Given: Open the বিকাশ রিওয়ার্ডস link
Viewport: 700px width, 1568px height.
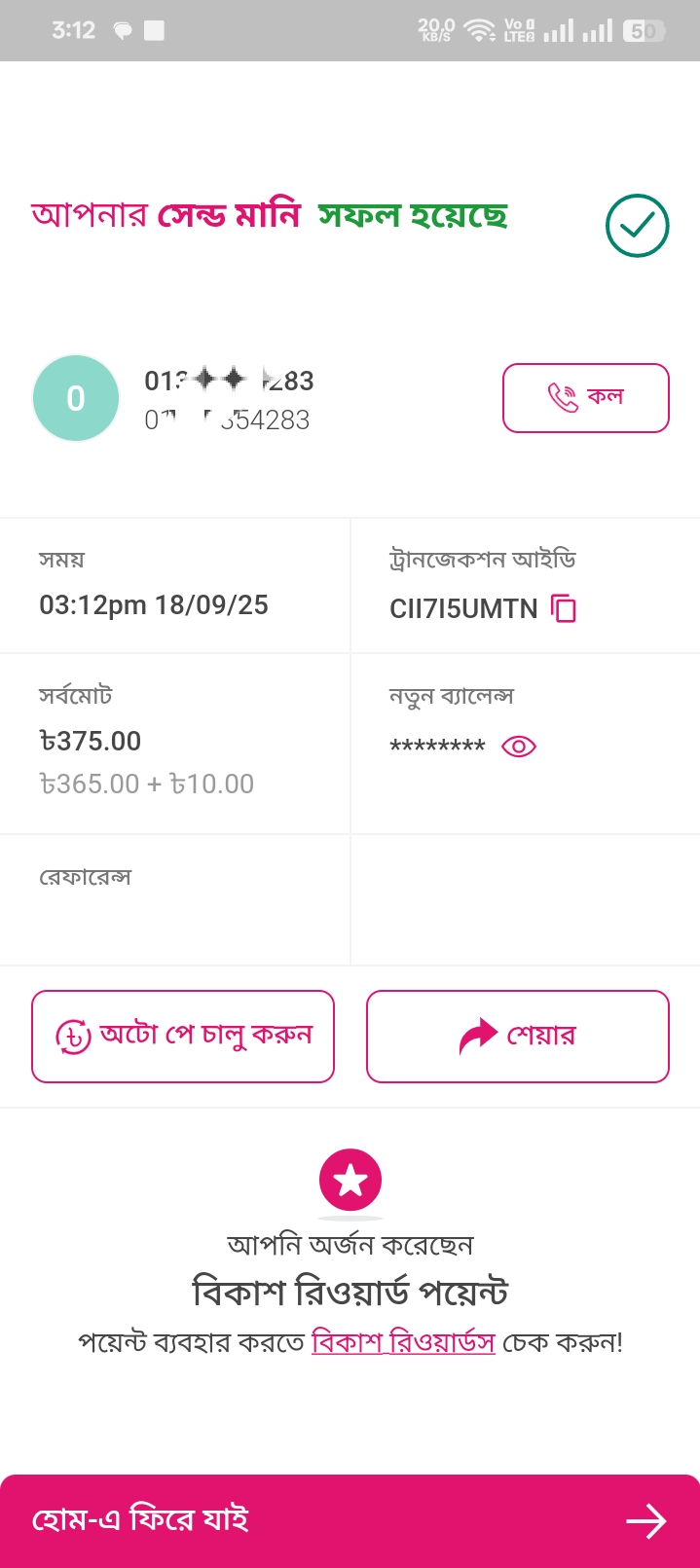Looking at the screenshot, I should point(403,1342).
